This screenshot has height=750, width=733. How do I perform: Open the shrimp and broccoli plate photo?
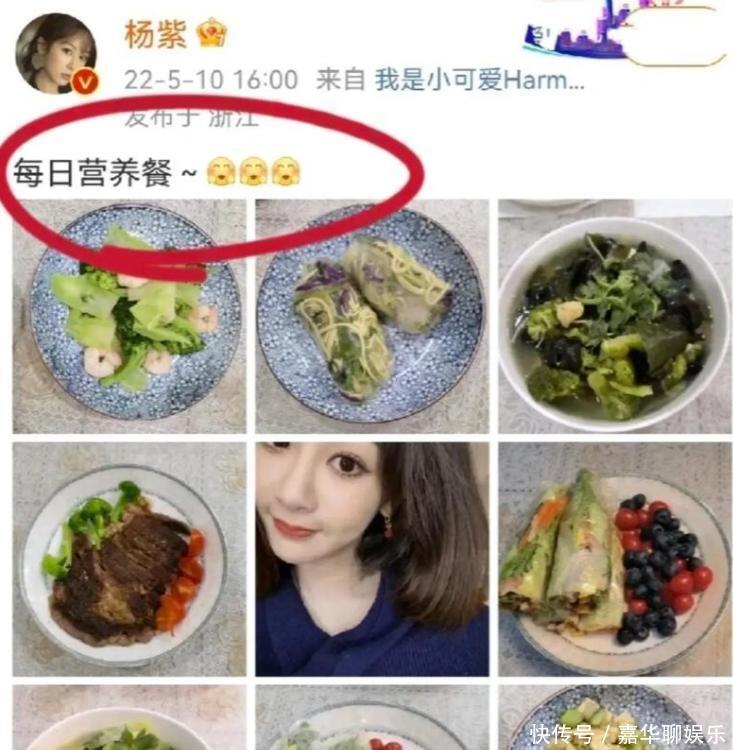pyautogui.click(x=129, y=316)
